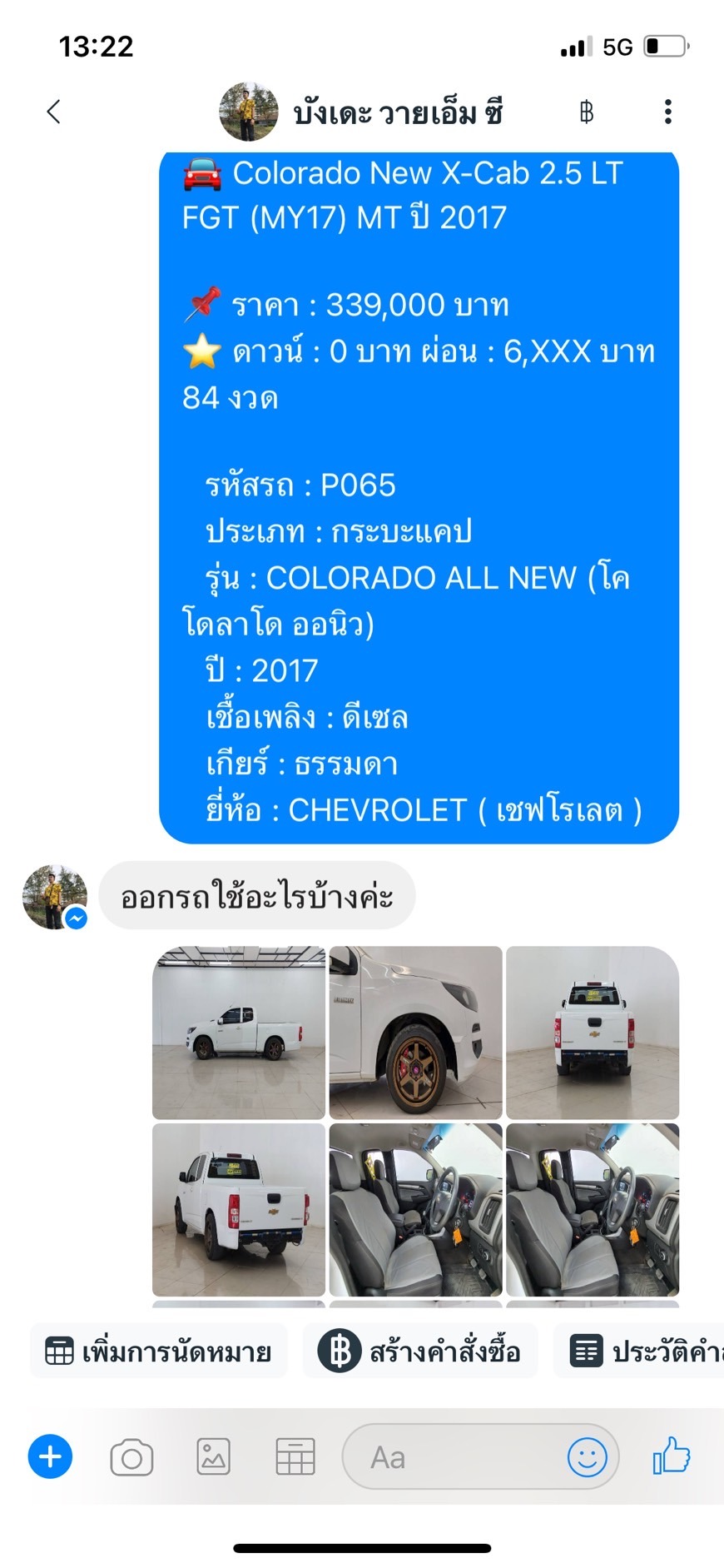Screen dimensions: 724x1568
Task: Open the three-dot overflow menu
Action: tap(667, 112)
